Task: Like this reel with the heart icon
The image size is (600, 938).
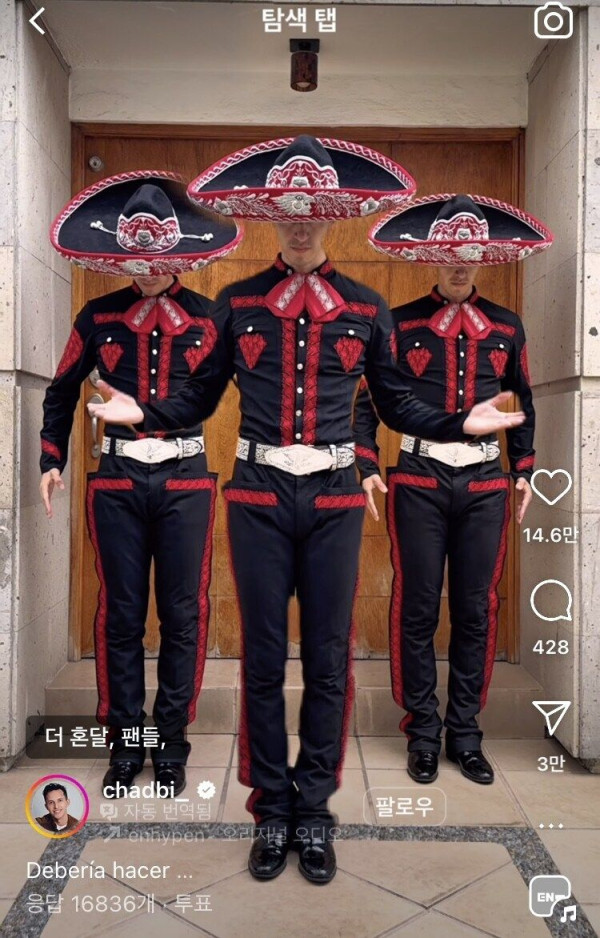Action: click(x=550, y=488)
